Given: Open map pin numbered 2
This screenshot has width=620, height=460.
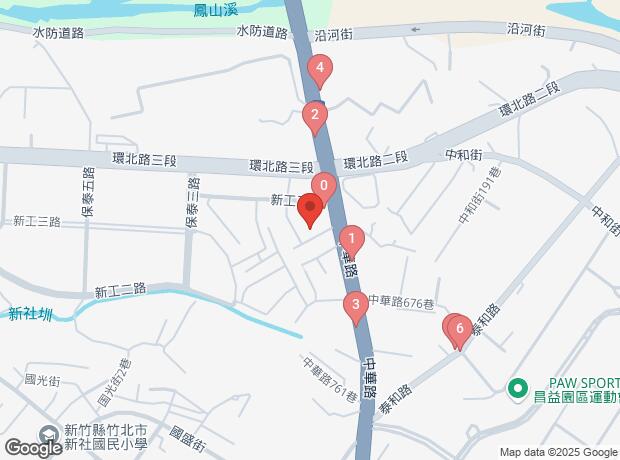Looking at the screenshot, I should click(315, 114).
